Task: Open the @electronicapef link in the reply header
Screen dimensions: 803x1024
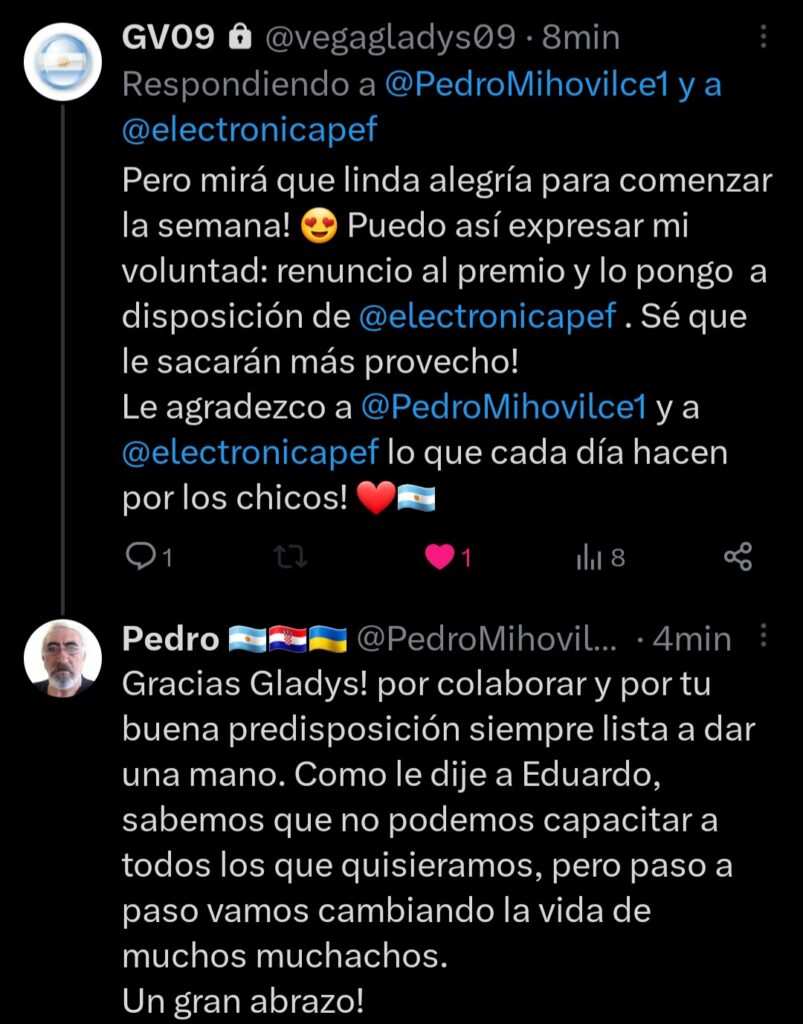Action: (x=250, y=130)
